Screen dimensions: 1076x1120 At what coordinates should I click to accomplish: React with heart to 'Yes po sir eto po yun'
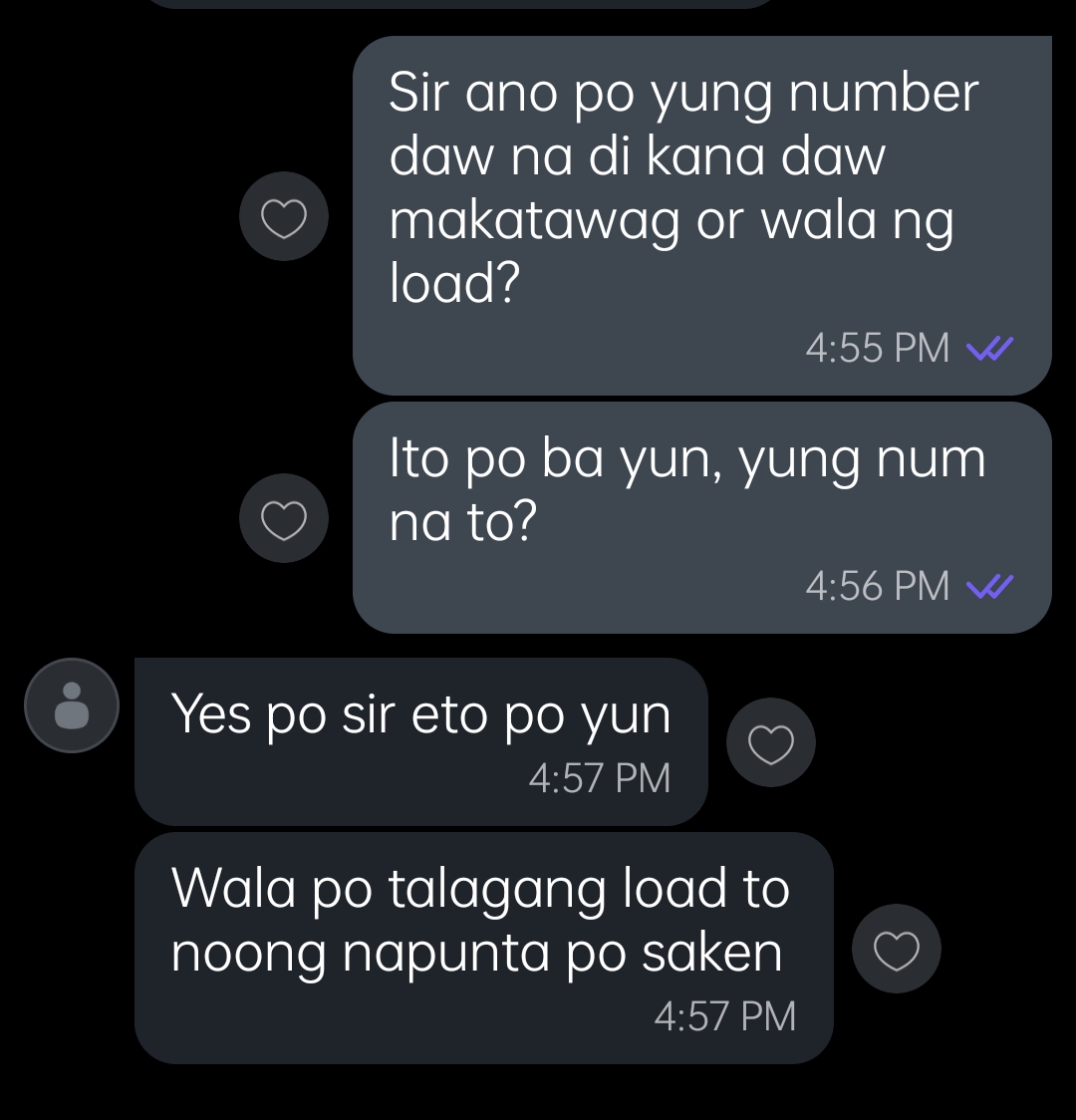[x=771, y=743]
